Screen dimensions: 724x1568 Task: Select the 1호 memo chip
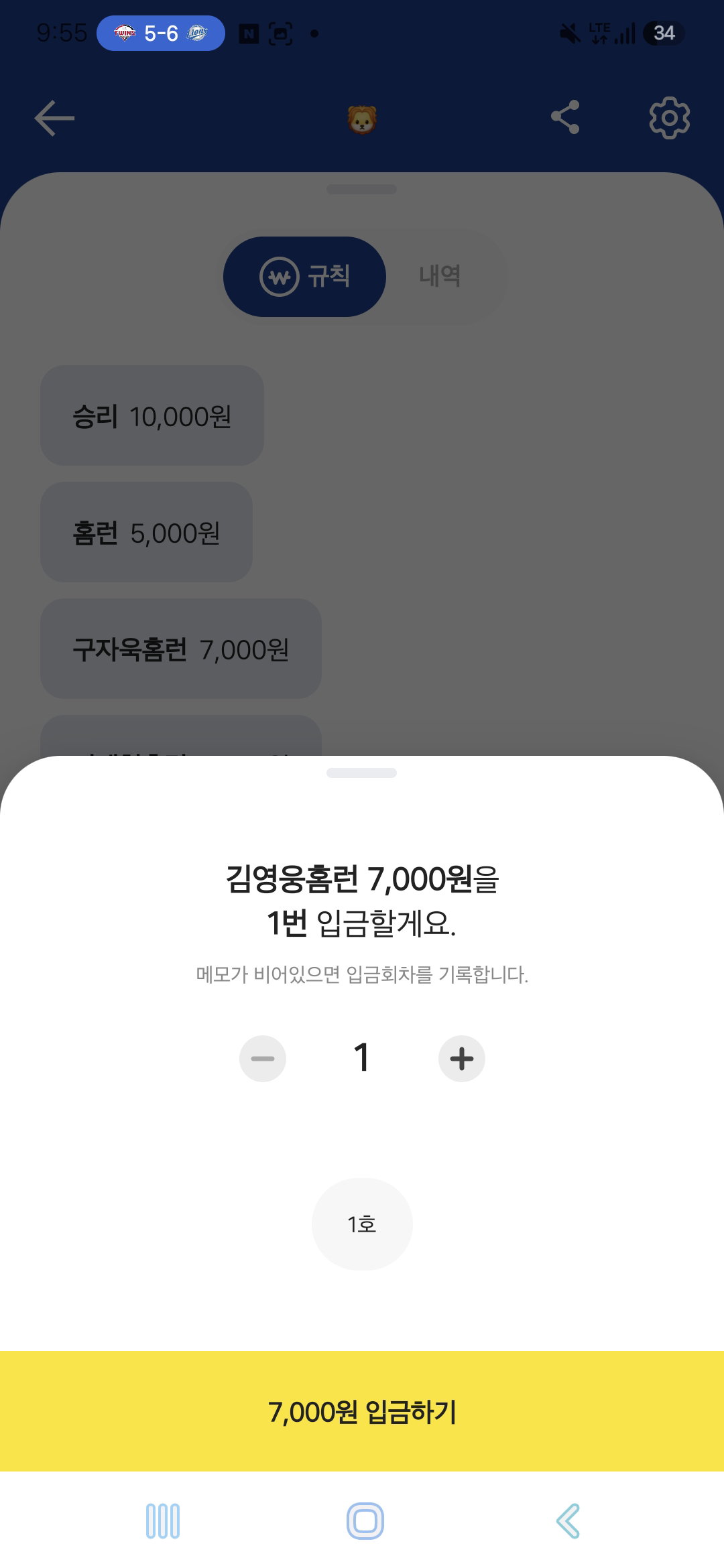362,1224
